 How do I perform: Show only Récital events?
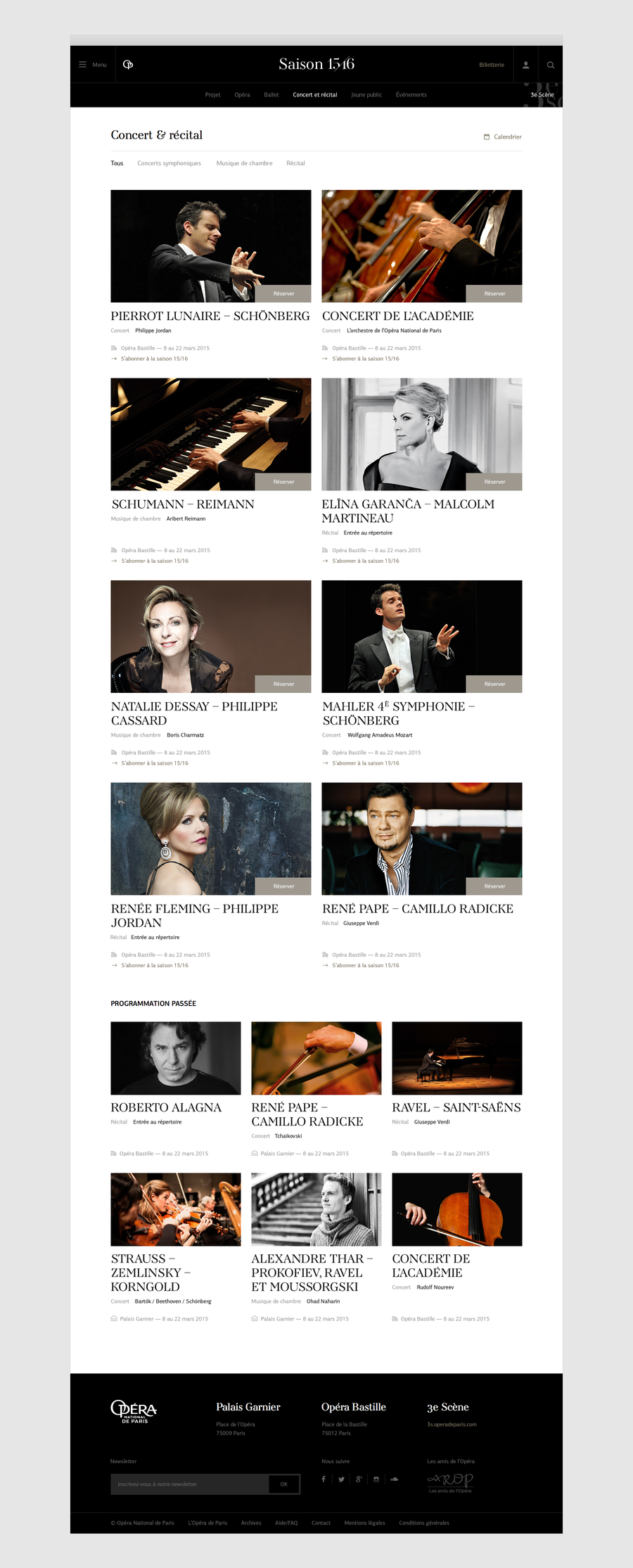[295, 163]
